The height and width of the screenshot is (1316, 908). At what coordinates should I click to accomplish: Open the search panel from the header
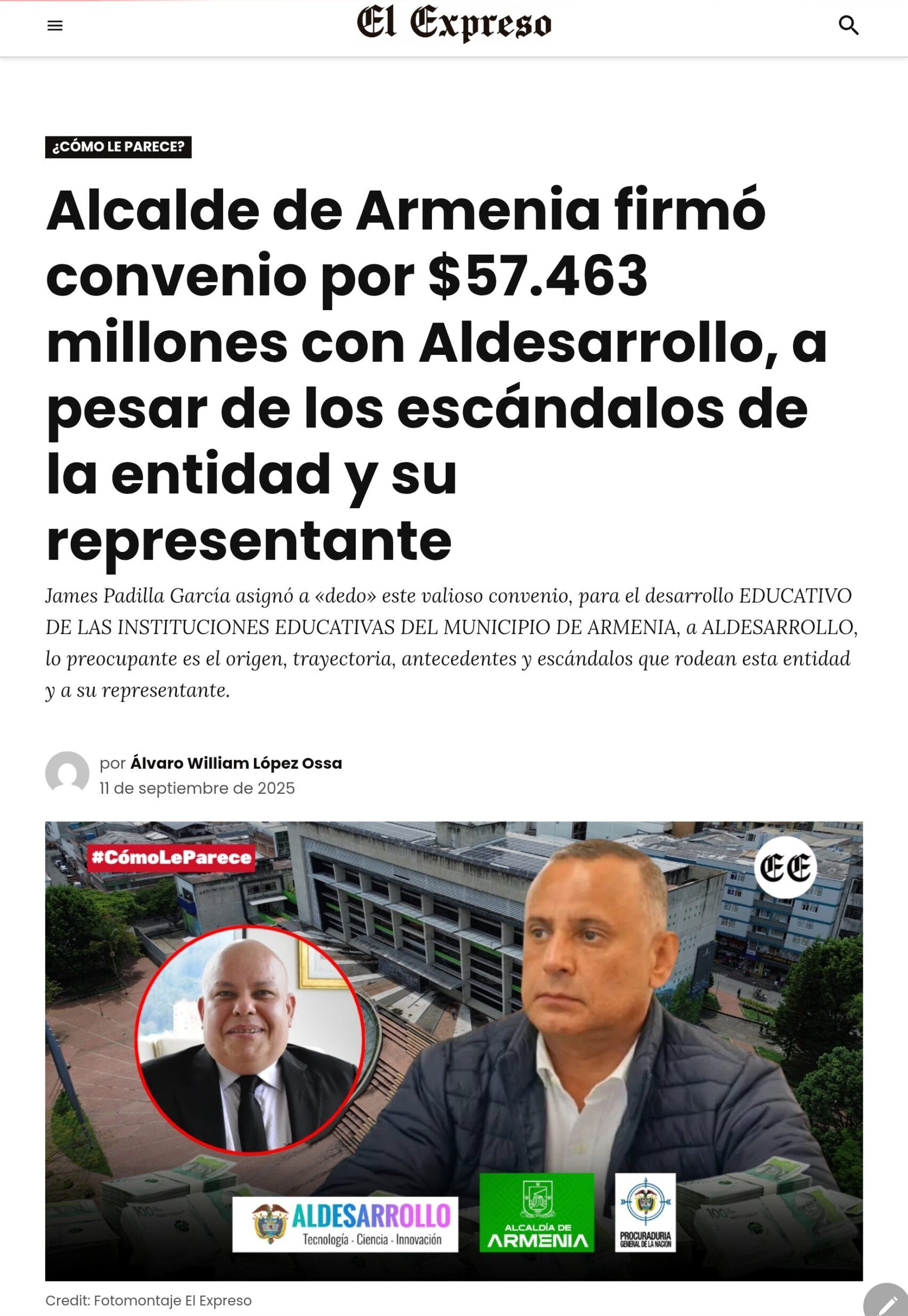[849, 26]
